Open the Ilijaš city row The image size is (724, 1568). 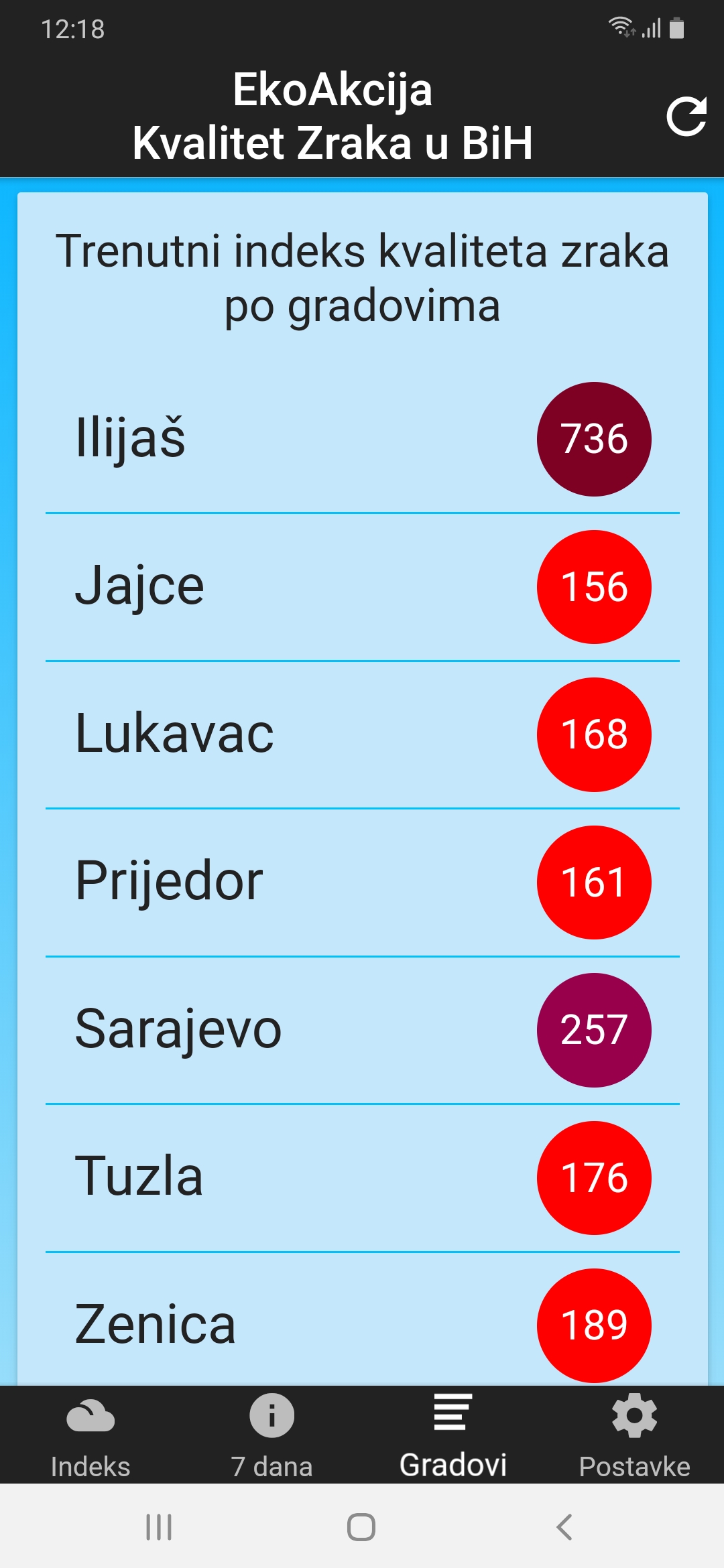pos(363,439)
